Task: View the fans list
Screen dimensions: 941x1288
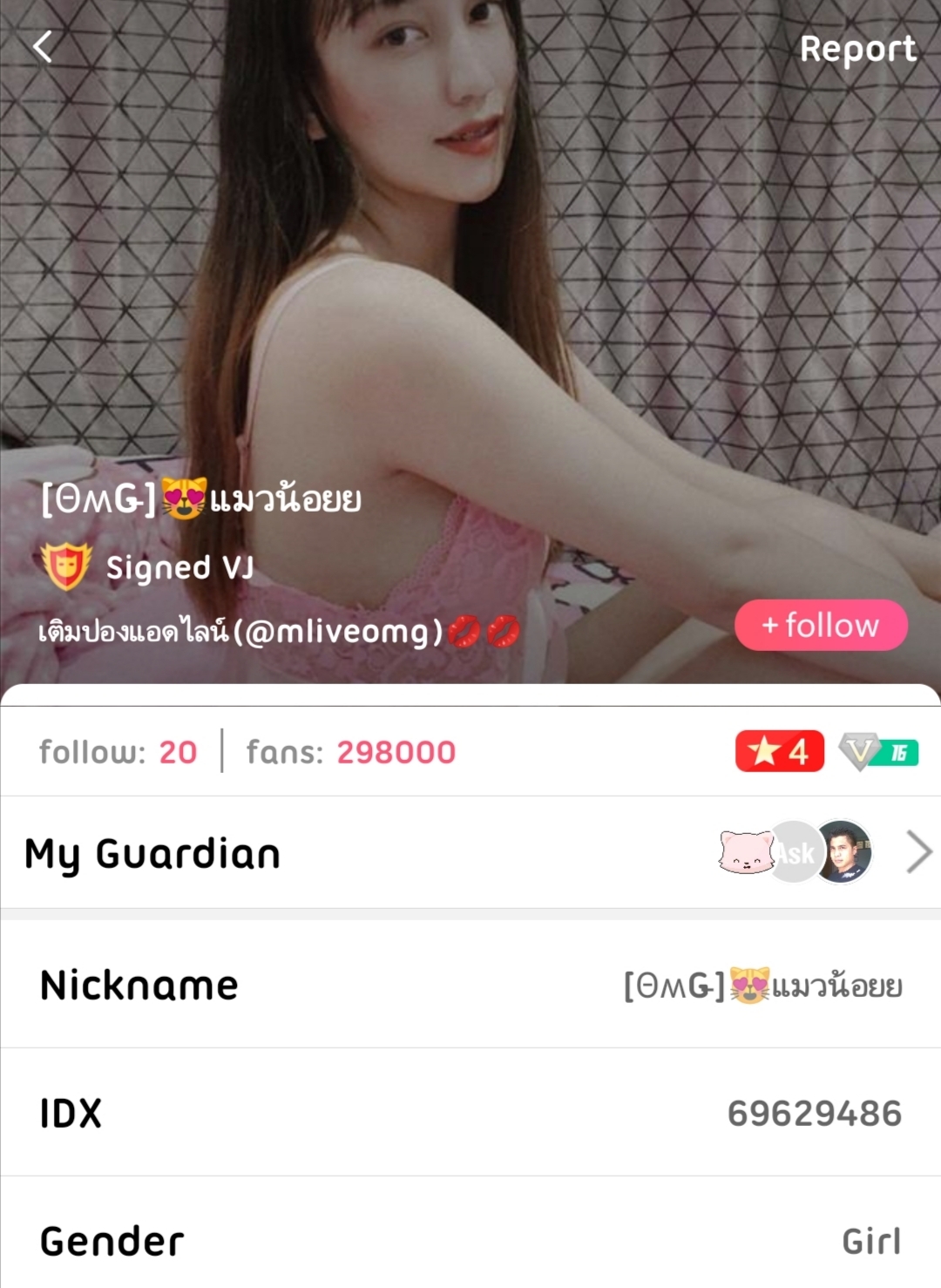Action: pyautogui.click(x=350, y=752)
